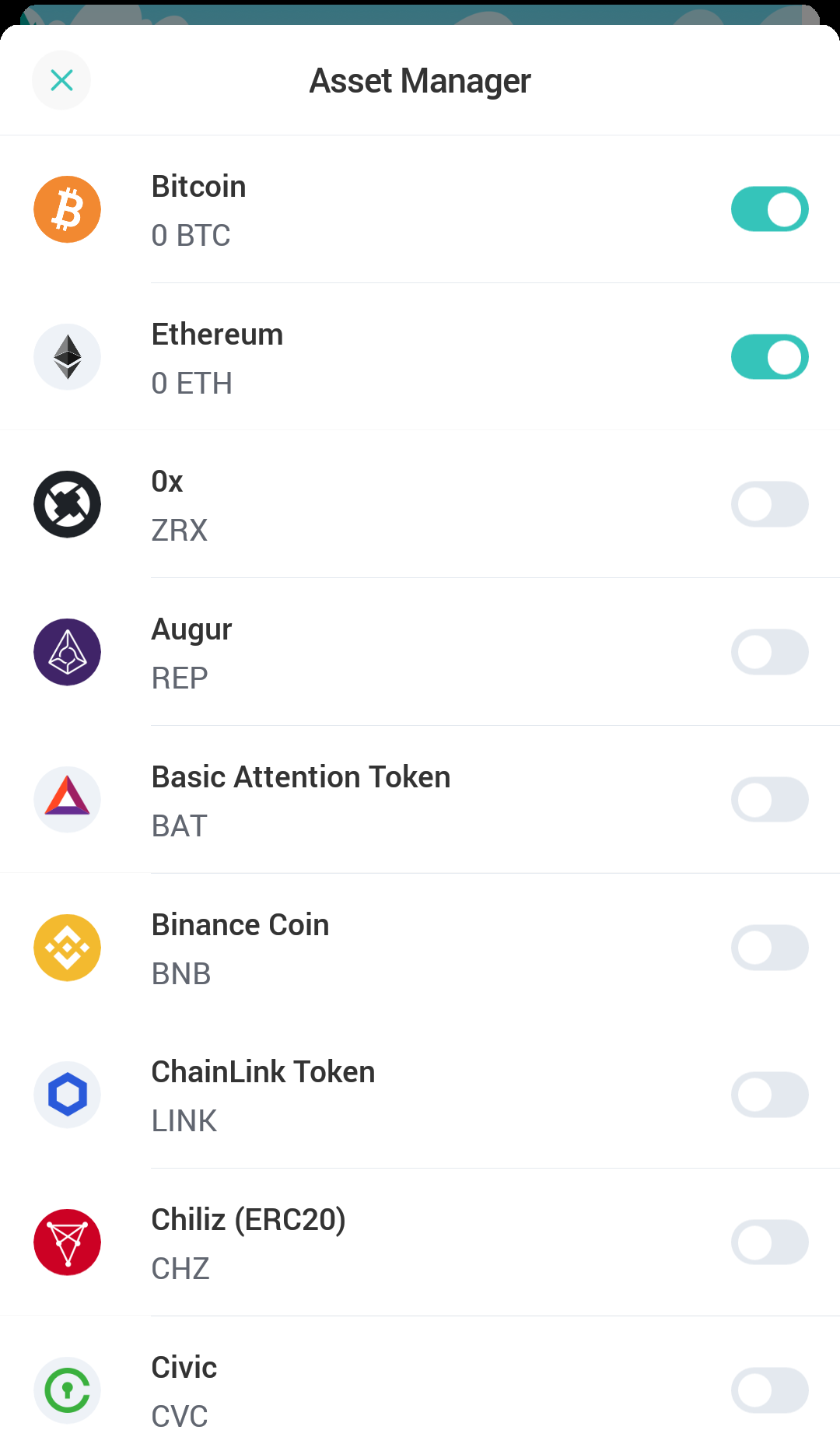Screen dimensions: 840x1451
Task: Activate the ChainLink Token toggle
Action: pyautogui.click(x=769, y=1095)
